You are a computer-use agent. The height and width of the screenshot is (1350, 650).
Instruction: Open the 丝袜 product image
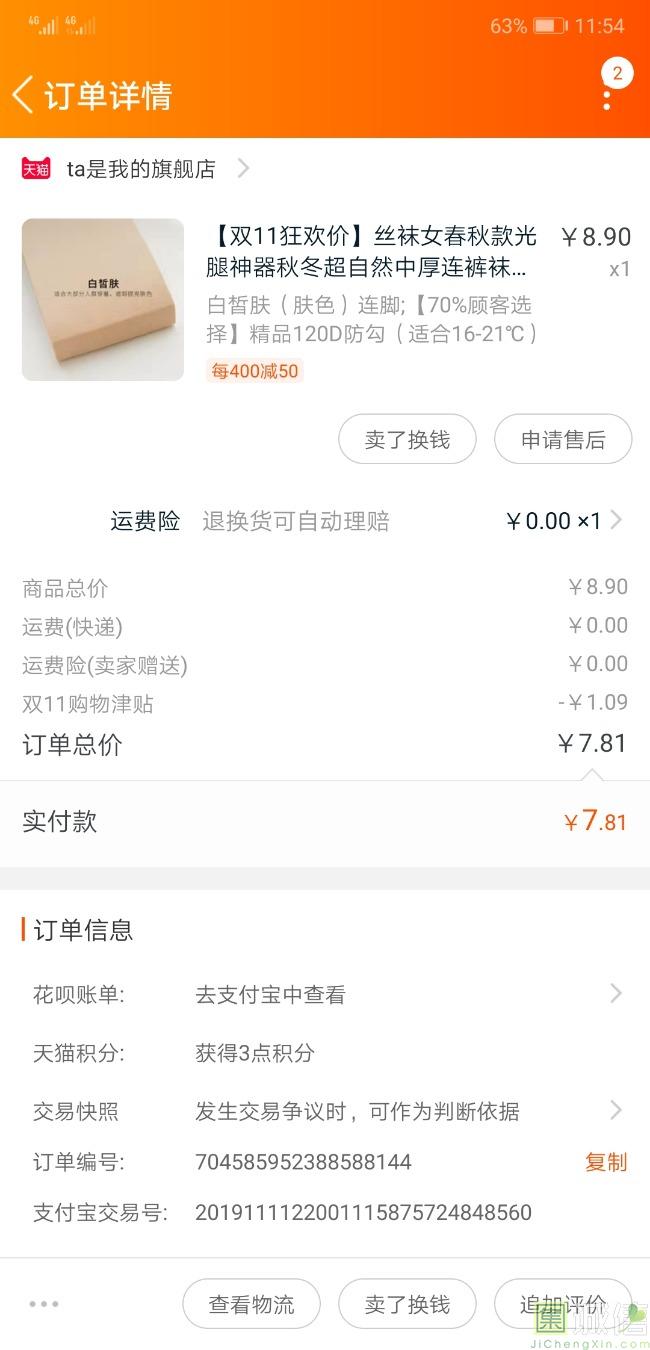(103, 300)
